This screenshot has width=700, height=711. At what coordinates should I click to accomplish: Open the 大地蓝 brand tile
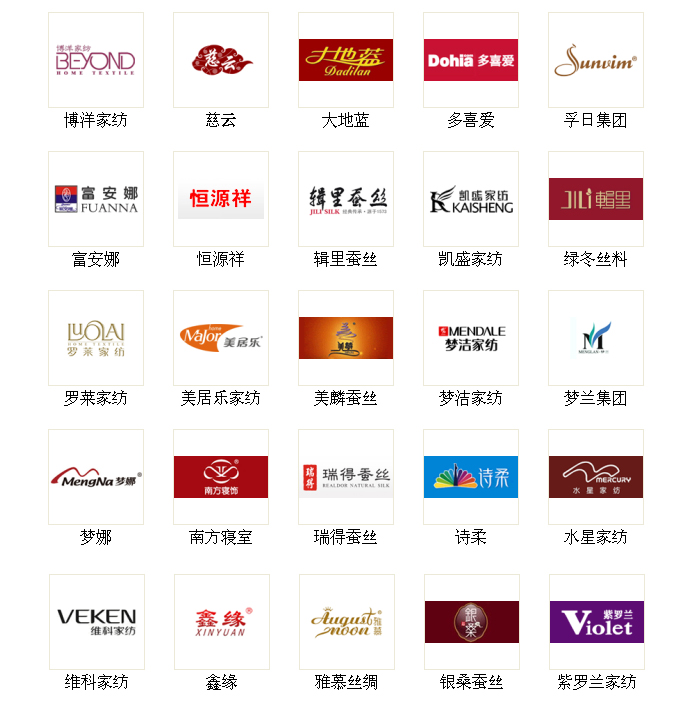pos(346,60)
